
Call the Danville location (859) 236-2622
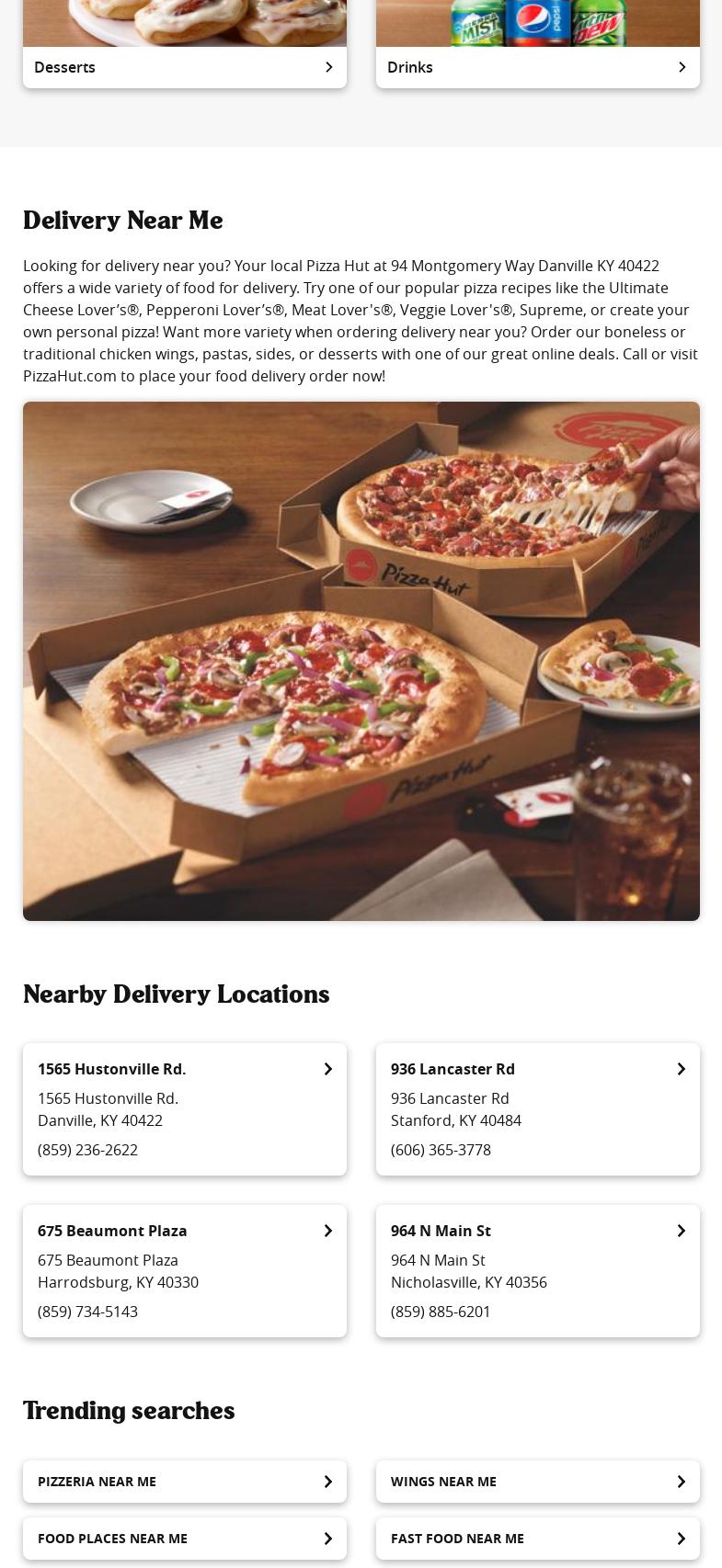click(87, 1150)
